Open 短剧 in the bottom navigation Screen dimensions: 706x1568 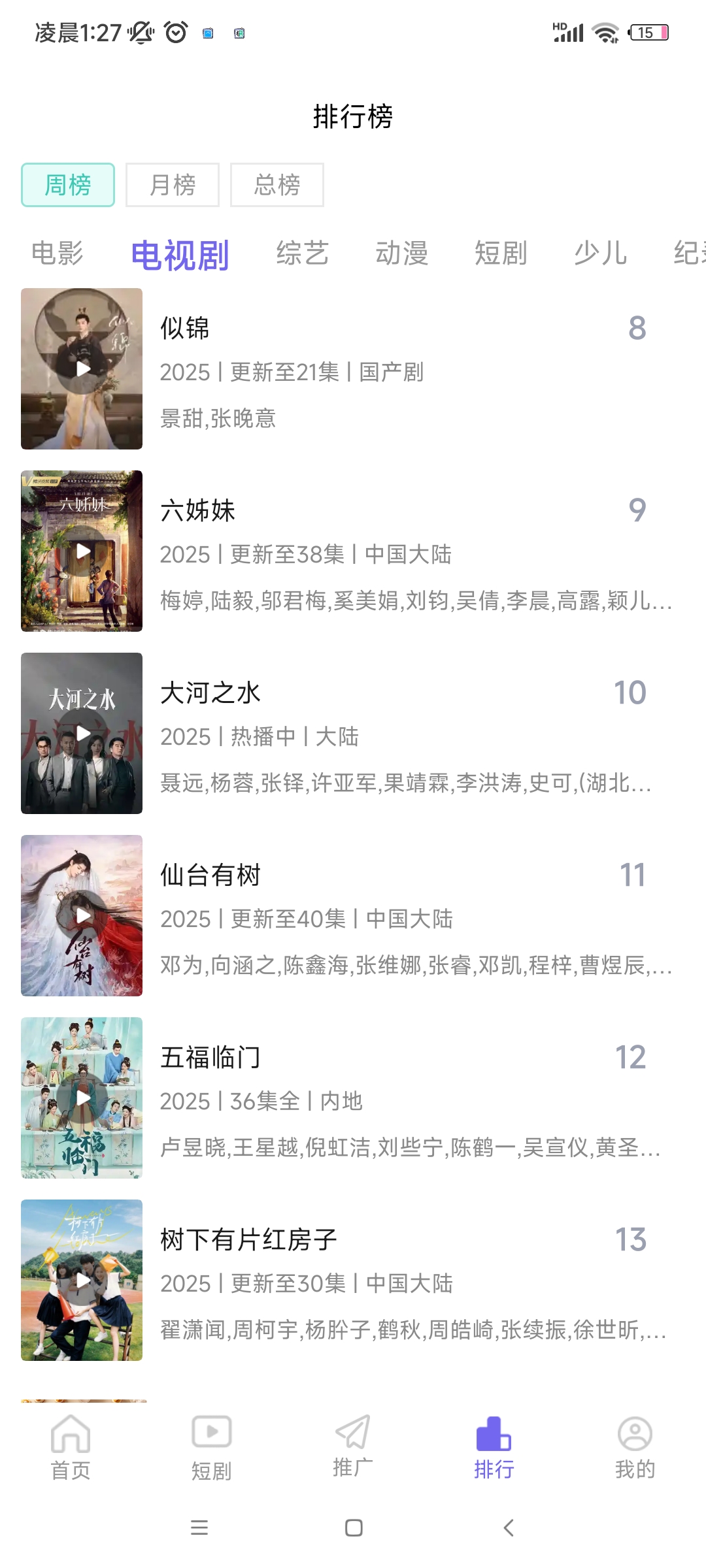coord(211,1446)
